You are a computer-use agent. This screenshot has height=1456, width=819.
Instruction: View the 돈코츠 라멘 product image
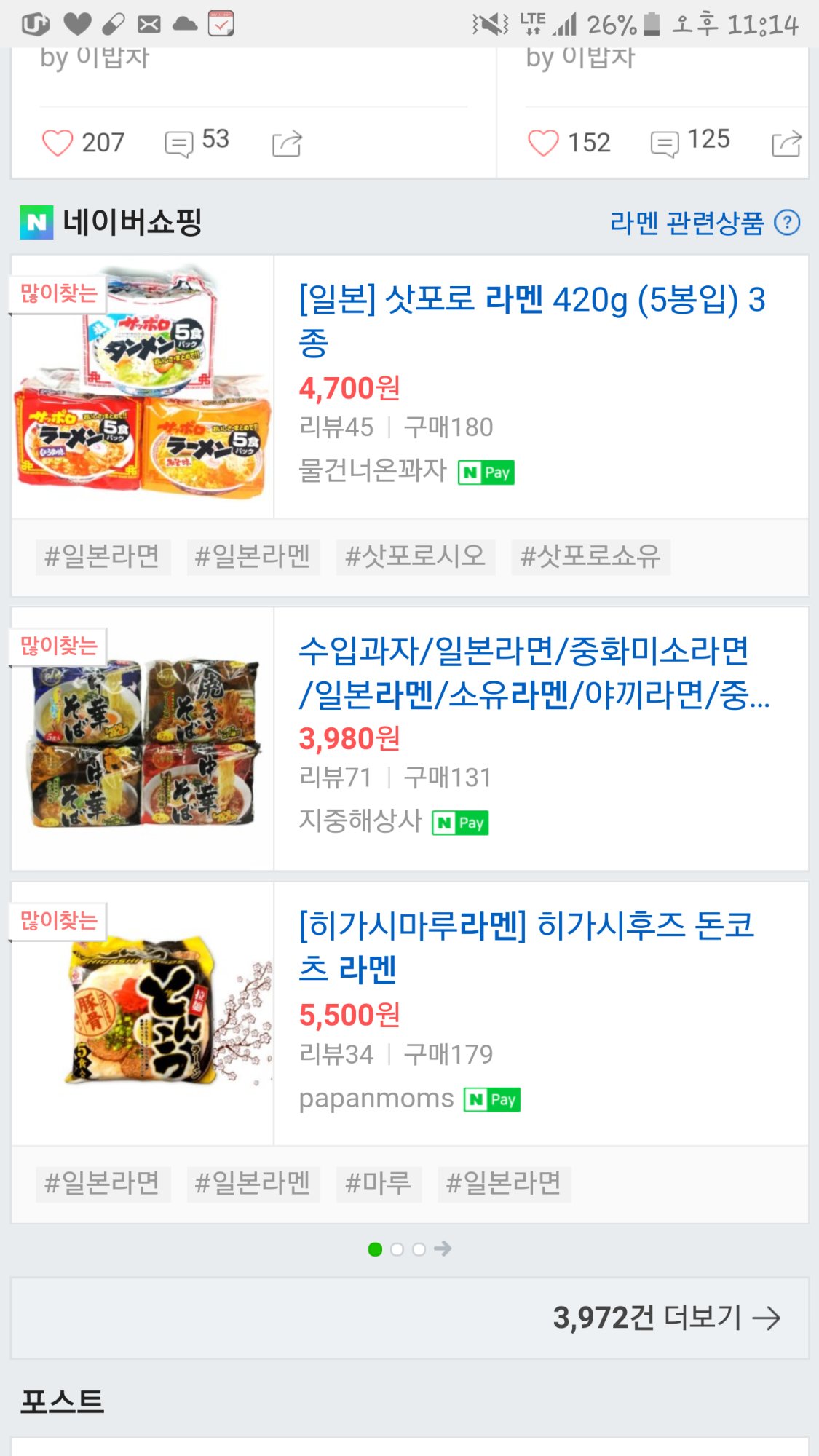(x=143, y=1013)
